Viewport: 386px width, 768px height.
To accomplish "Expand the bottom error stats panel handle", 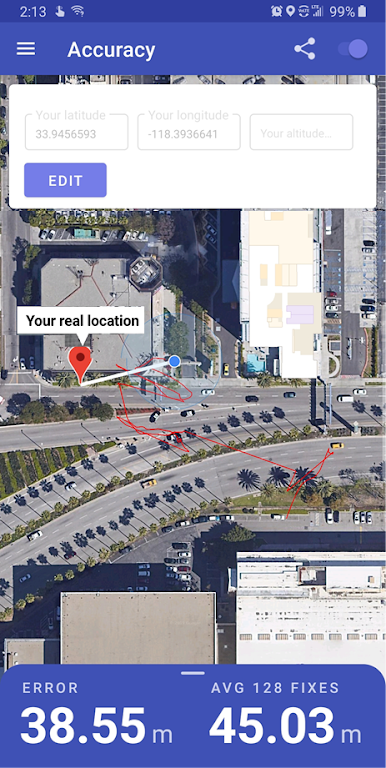I will point(193,673).
